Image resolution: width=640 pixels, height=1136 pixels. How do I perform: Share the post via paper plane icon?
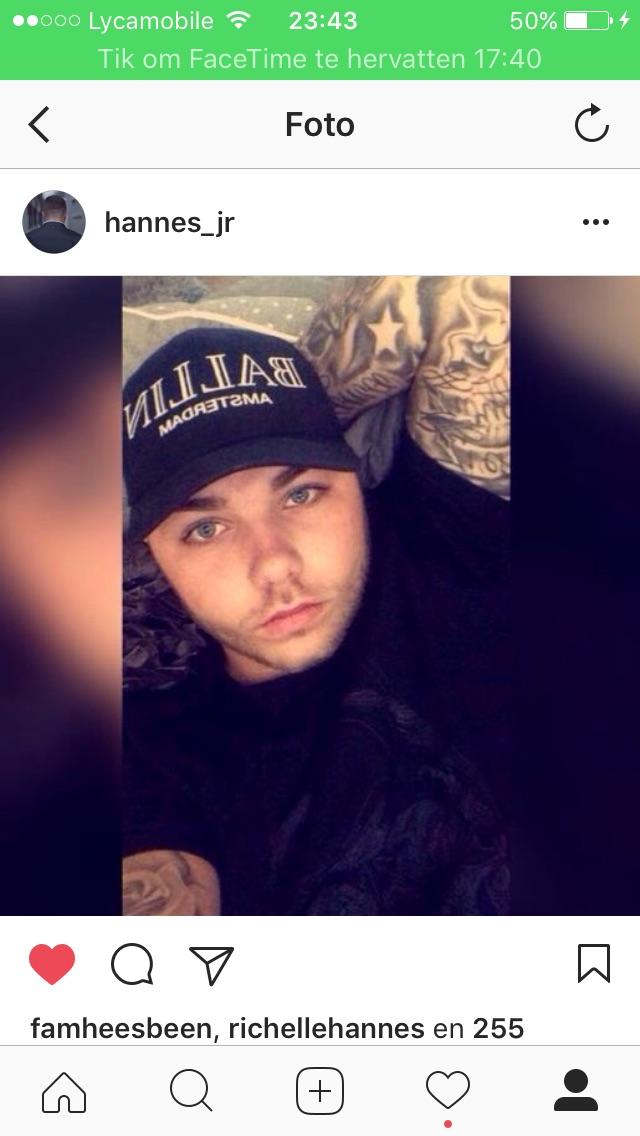(x=211, y=965)
